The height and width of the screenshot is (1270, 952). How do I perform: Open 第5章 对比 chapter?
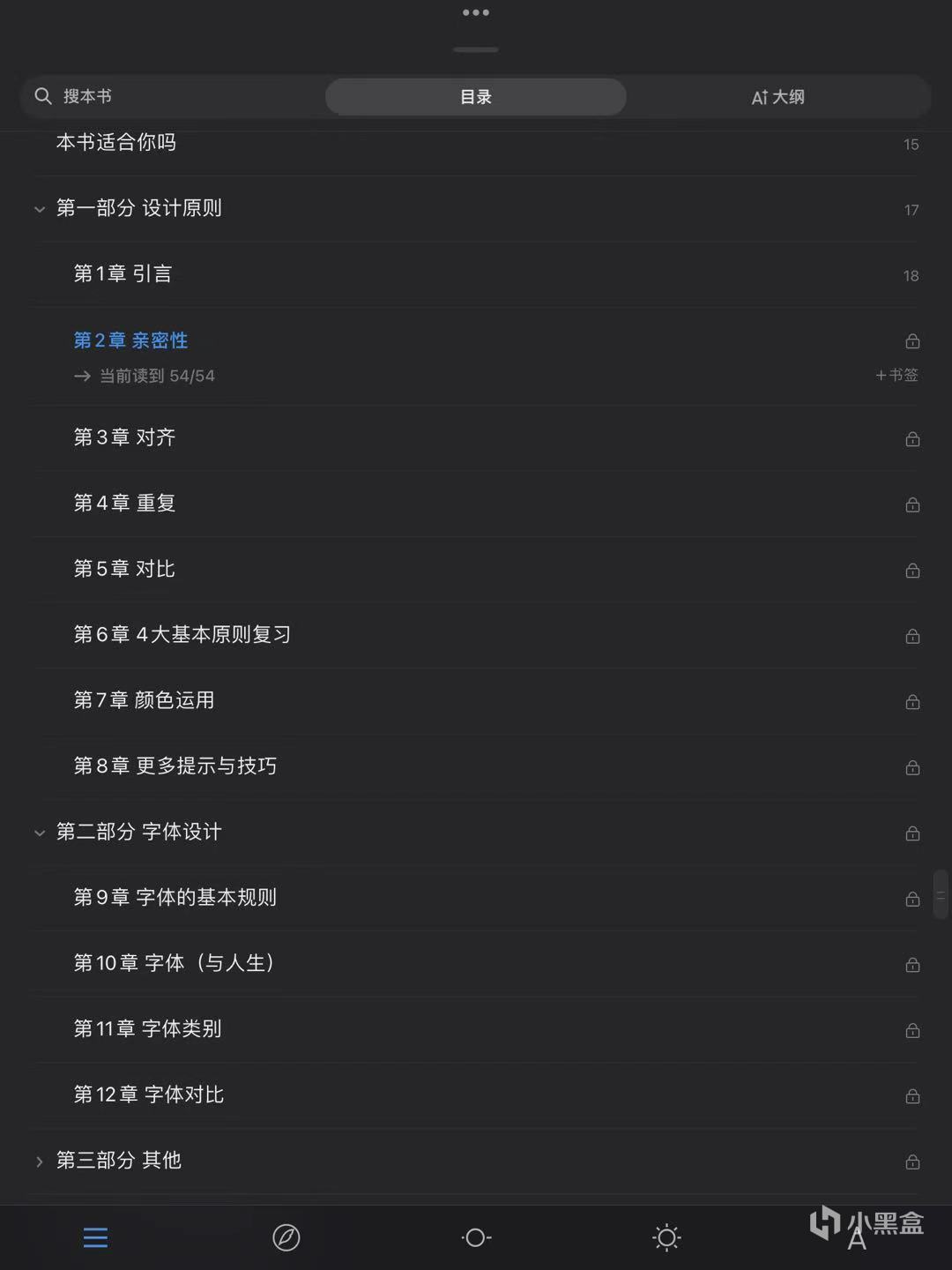(x=125, y=569)
